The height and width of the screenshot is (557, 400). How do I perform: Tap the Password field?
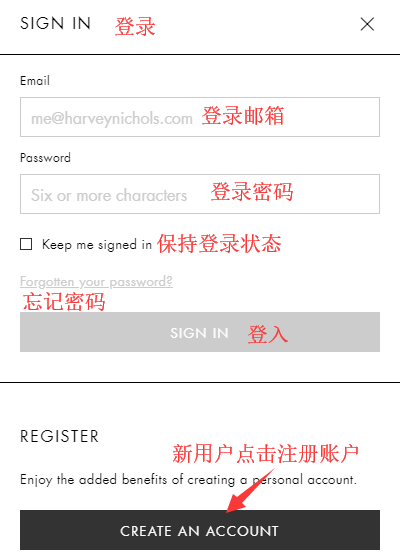pos(200,194)
